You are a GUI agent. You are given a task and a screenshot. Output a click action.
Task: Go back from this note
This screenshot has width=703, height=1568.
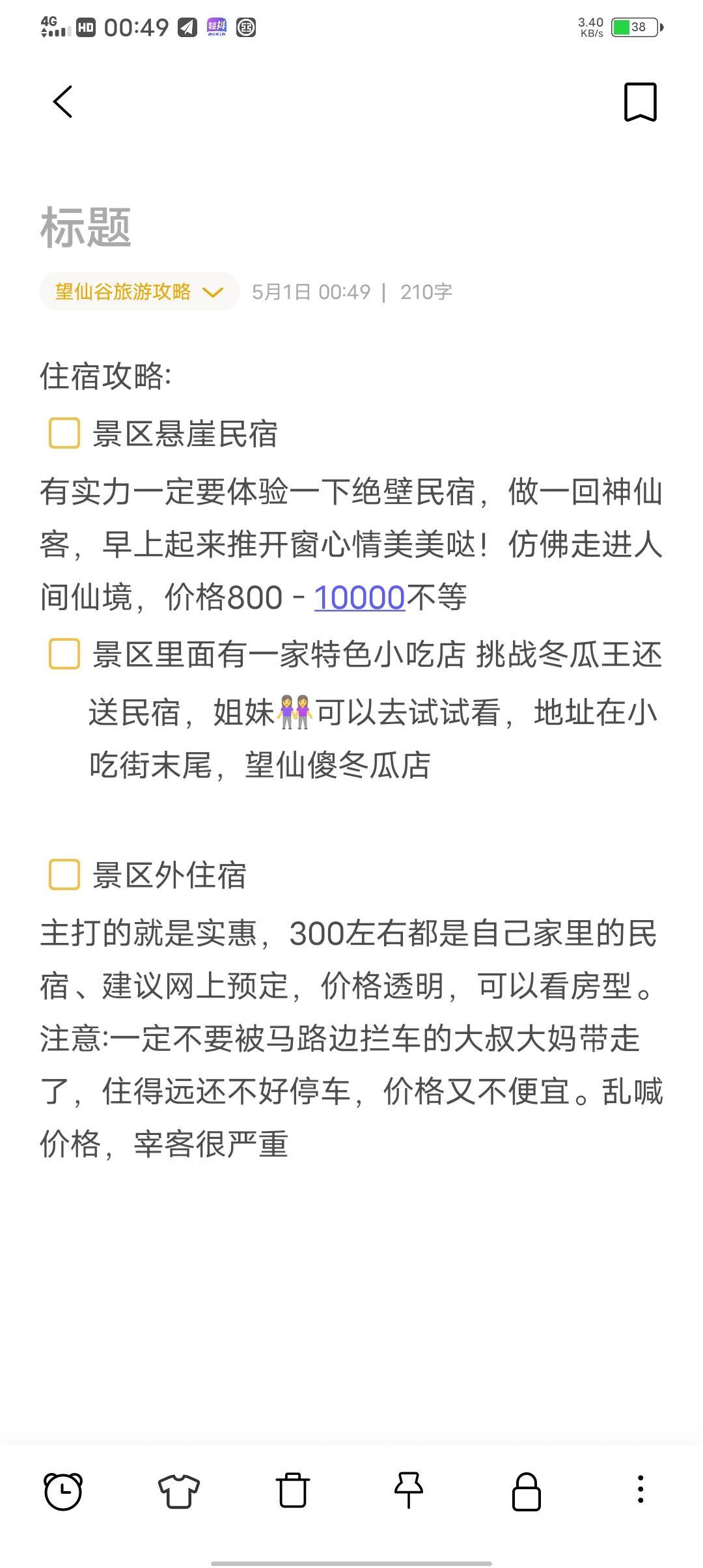pyautogui.click(x=62, y=102)
